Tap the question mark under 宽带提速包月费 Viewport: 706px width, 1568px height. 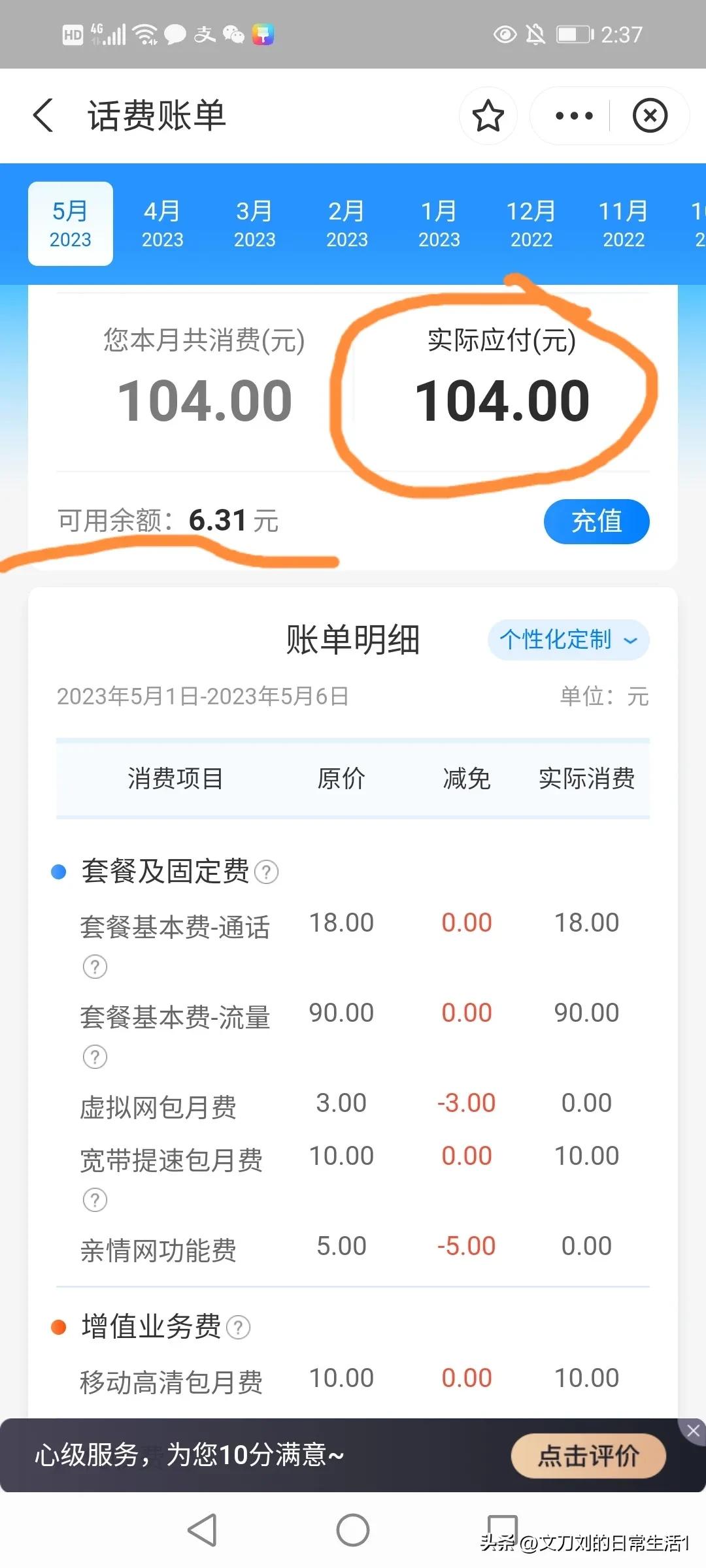(x=95, y=1200)
